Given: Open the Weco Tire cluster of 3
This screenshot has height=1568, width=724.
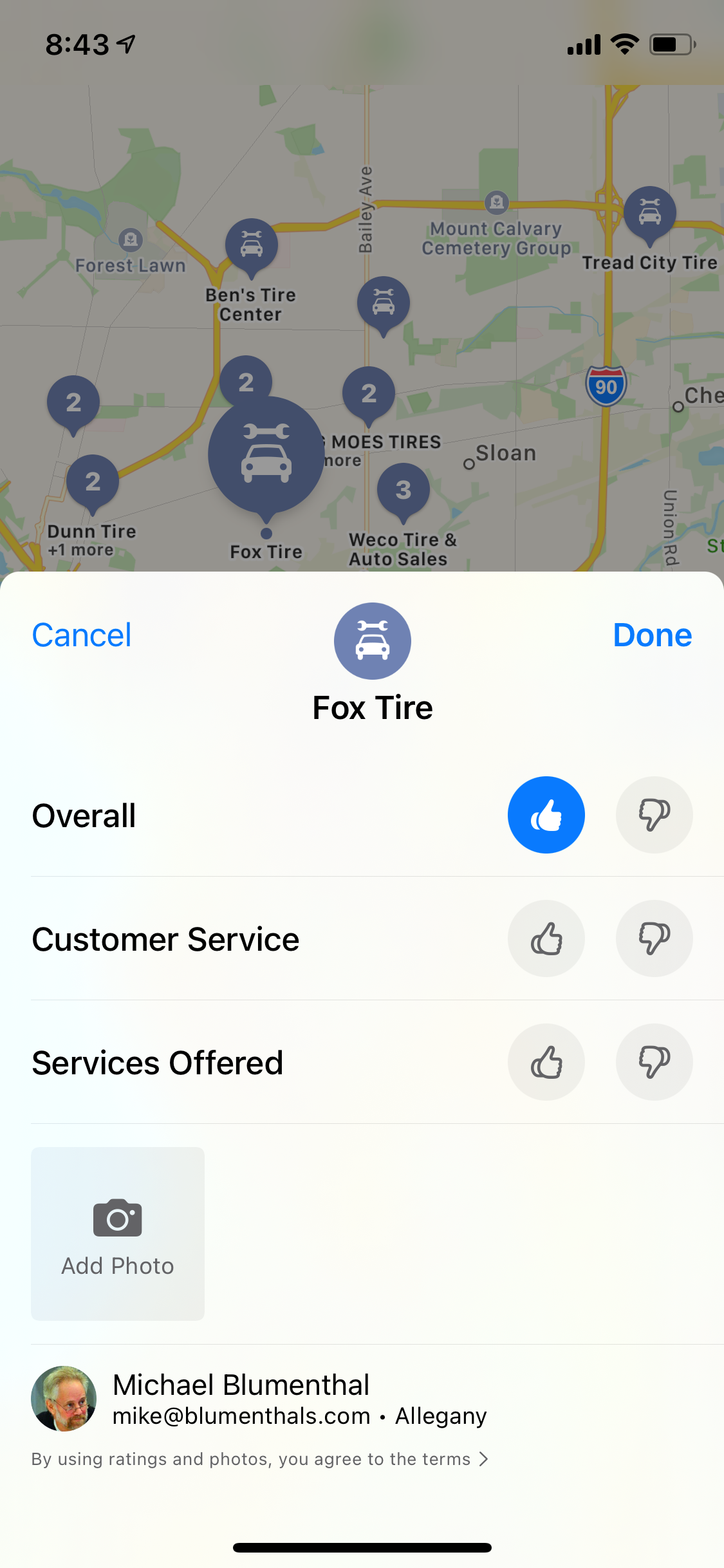Looking at the screenshot, I should coord(404,490).
